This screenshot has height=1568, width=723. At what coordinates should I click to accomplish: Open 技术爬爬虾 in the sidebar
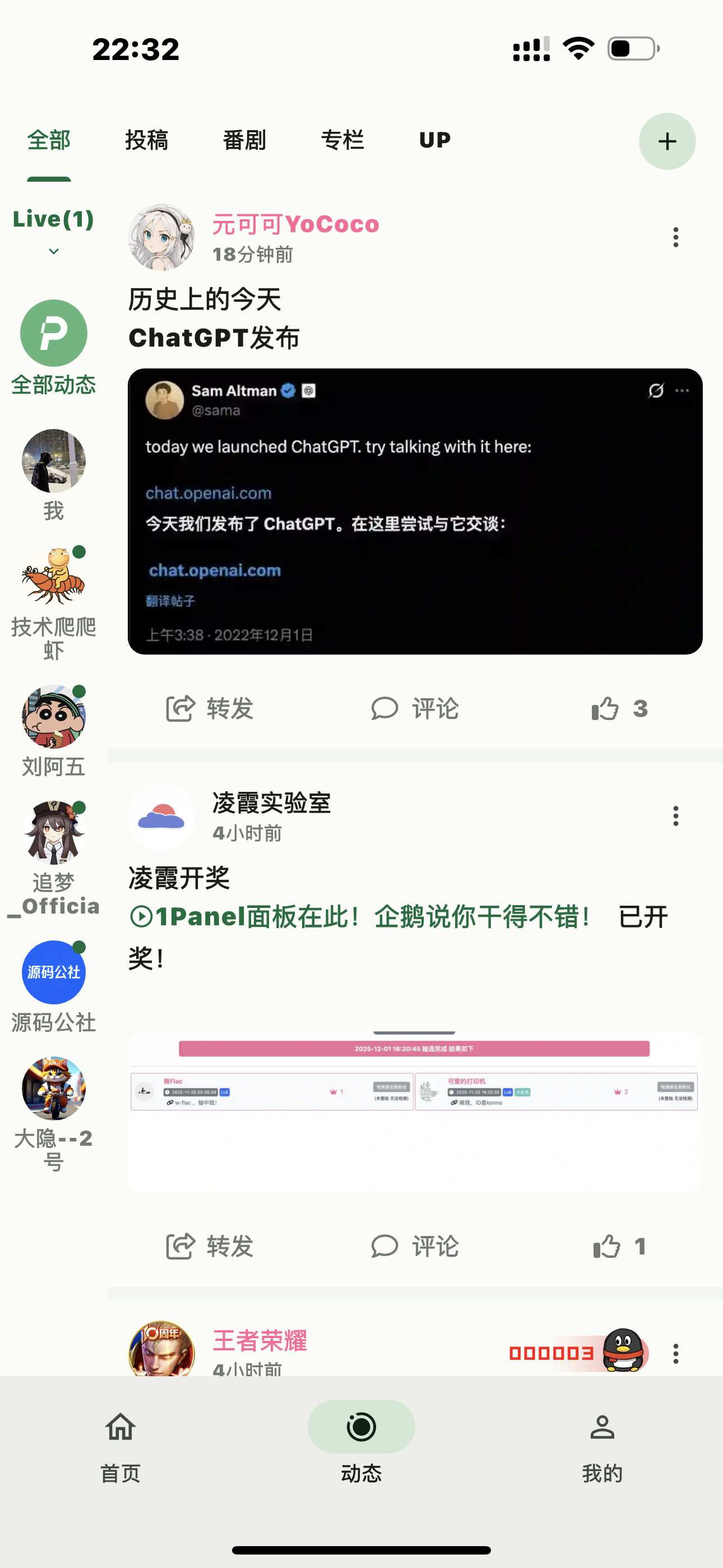(54, 603)
